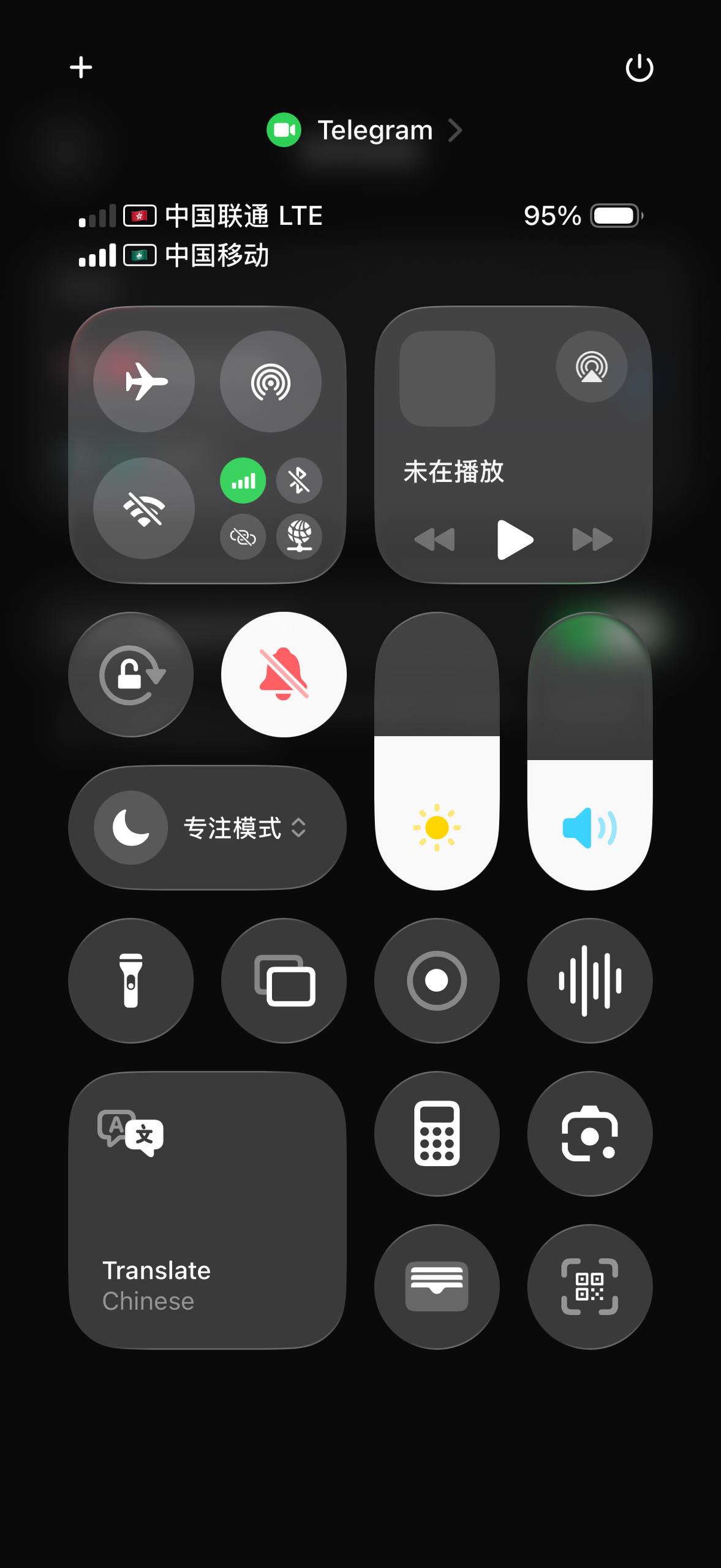Open the Telegram camera usage indicator
Image resolution: width=721 pixels, height=1568 pixels.
(x=364, y=130)
